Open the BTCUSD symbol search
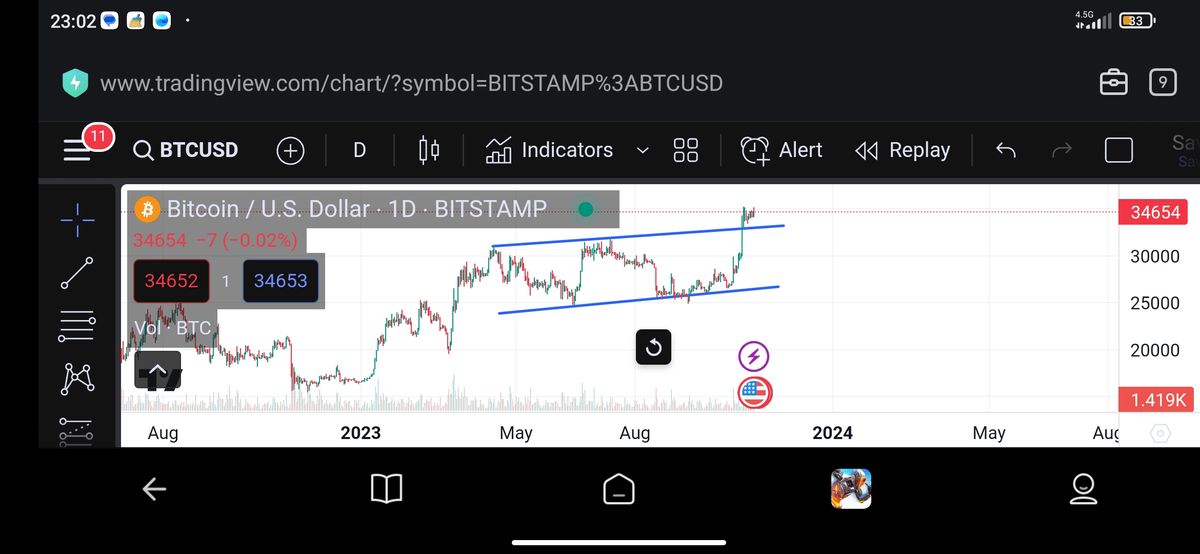Image resolution: width=1200 pixels, height=554 pixels. (x=187, y=150)
